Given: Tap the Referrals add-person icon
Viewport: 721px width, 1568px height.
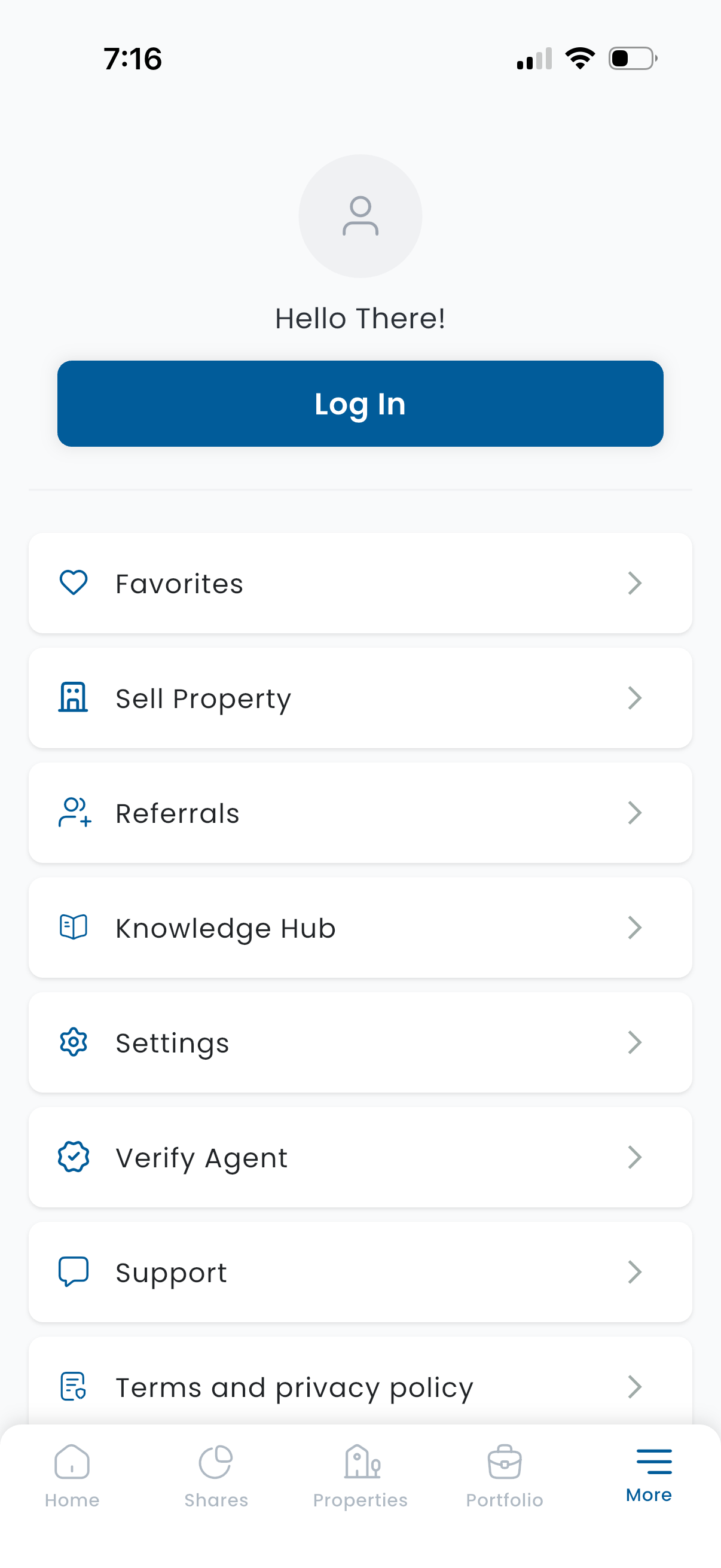Looking at the screenshot, I should click(x=74, y=813).
